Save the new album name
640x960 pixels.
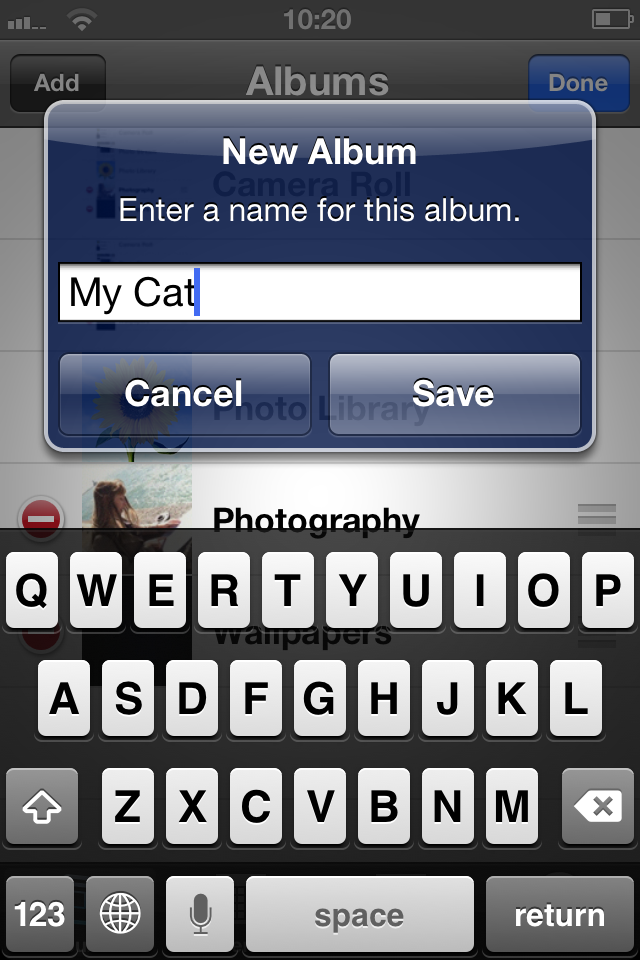(454, 394)
